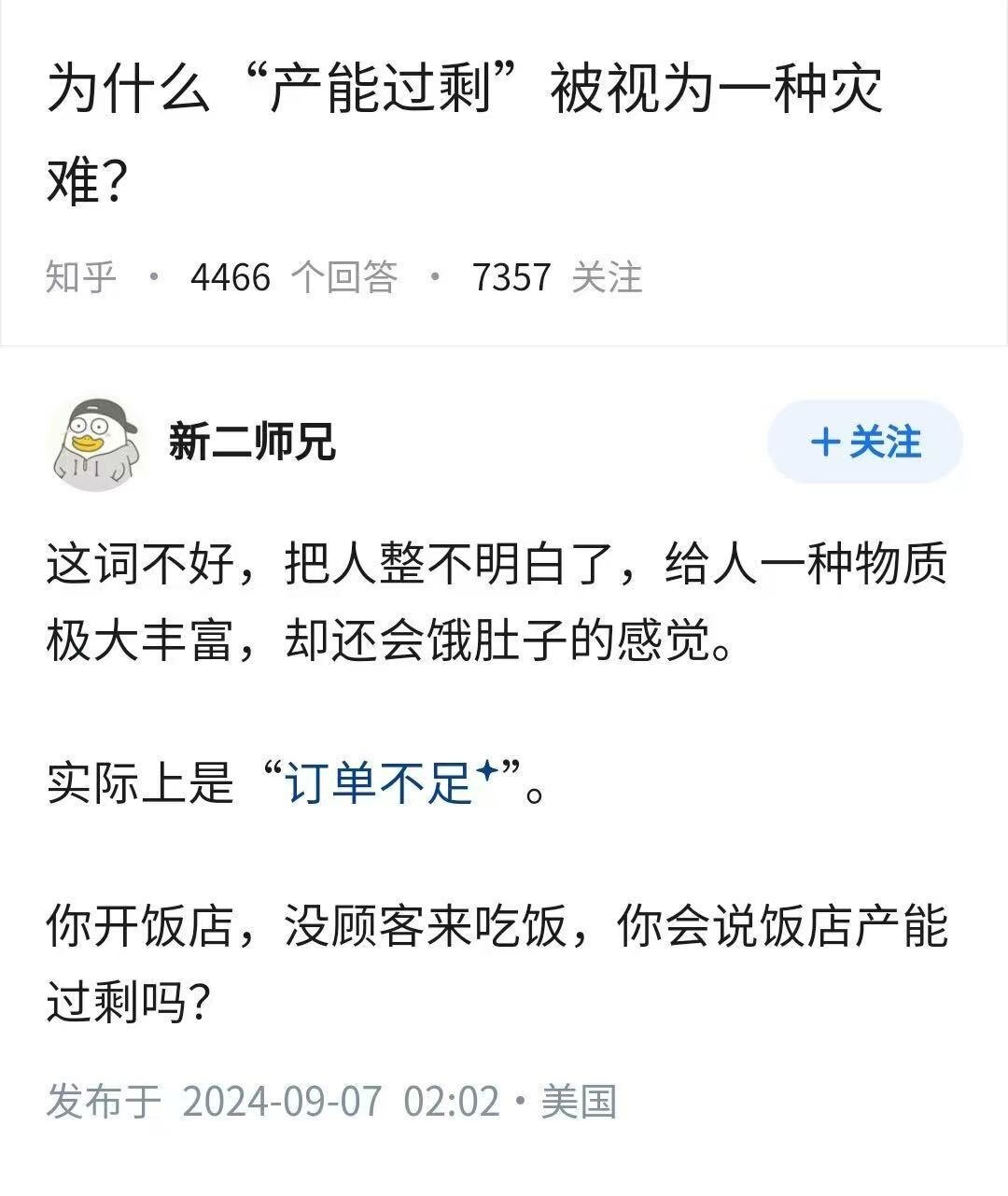The height and width of the screenshot is (1196, 1008).
Task: Click the 知乎 source label
Action: [80, 277]
